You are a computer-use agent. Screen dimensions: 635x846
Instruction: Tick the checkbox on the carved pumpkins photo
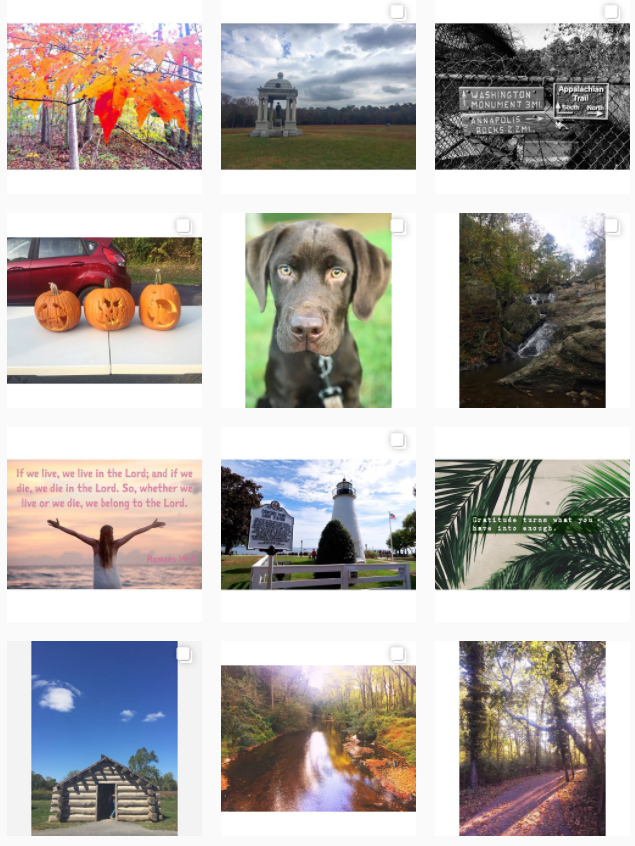[183, 226]
